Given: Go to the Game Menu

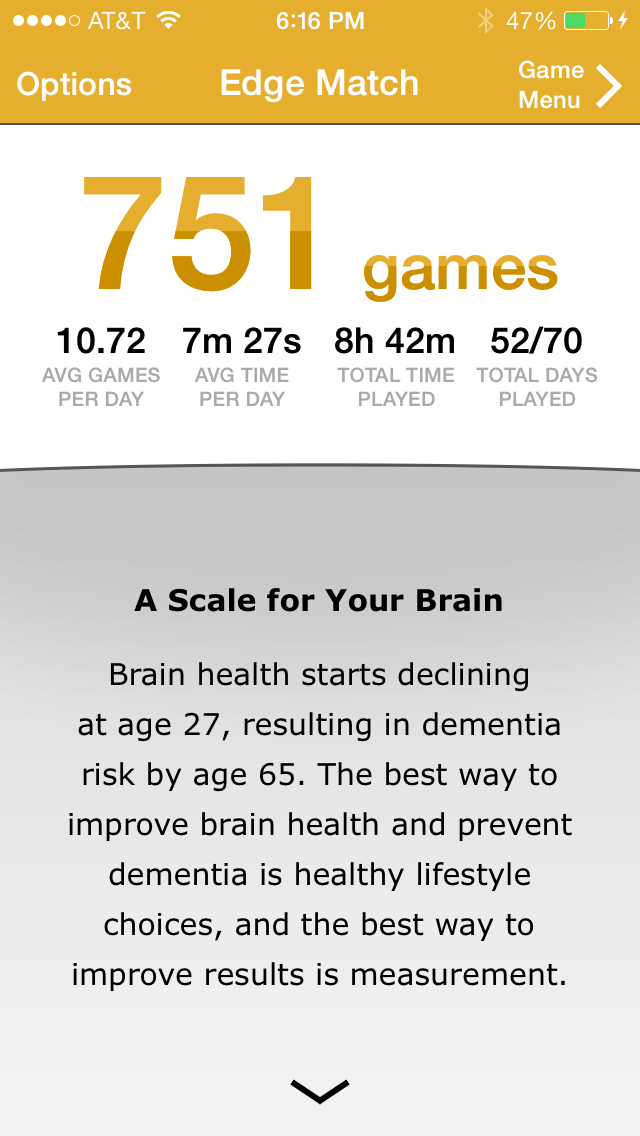Looking at the screenshot, I should 568,85.
